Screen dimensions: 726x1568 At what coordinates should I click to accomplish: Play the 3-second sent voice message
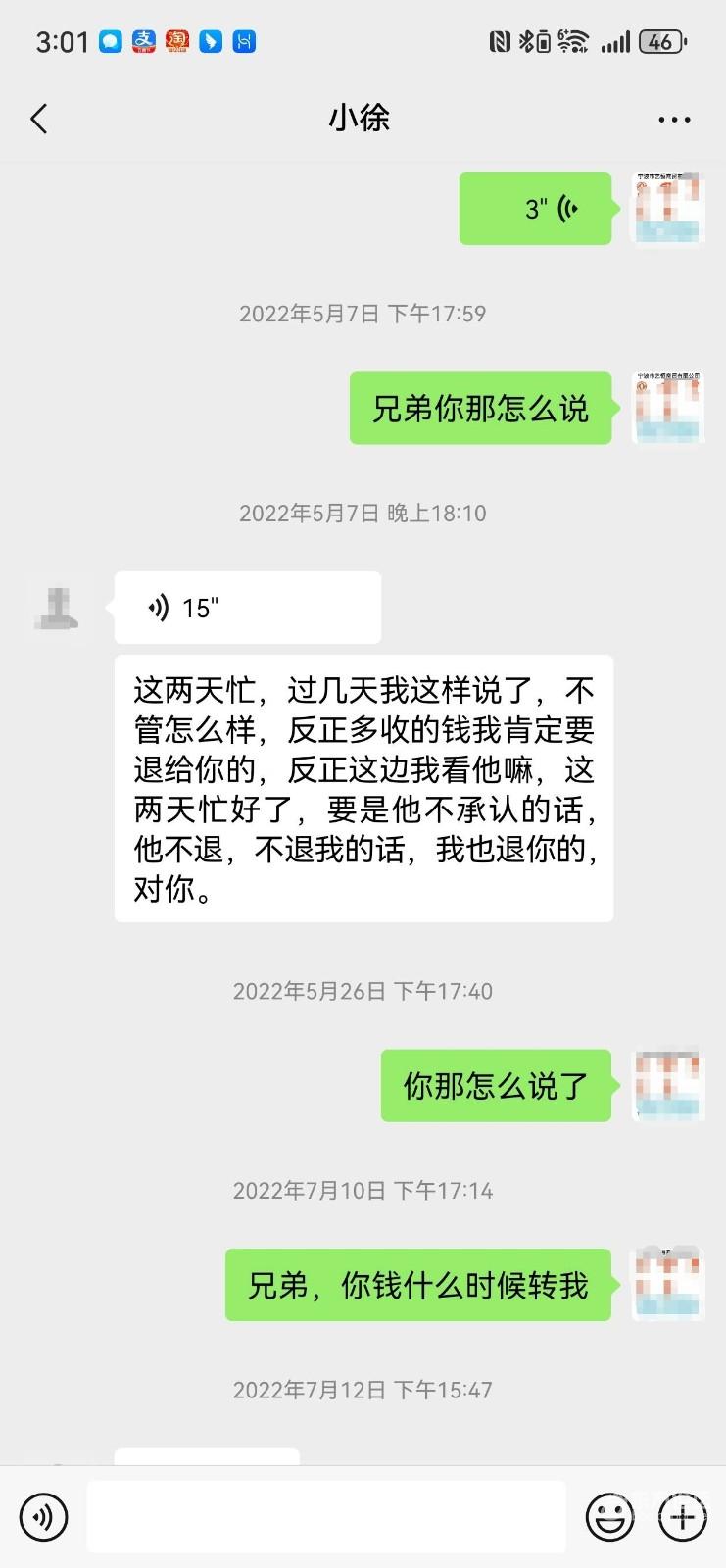click(535, 209)
